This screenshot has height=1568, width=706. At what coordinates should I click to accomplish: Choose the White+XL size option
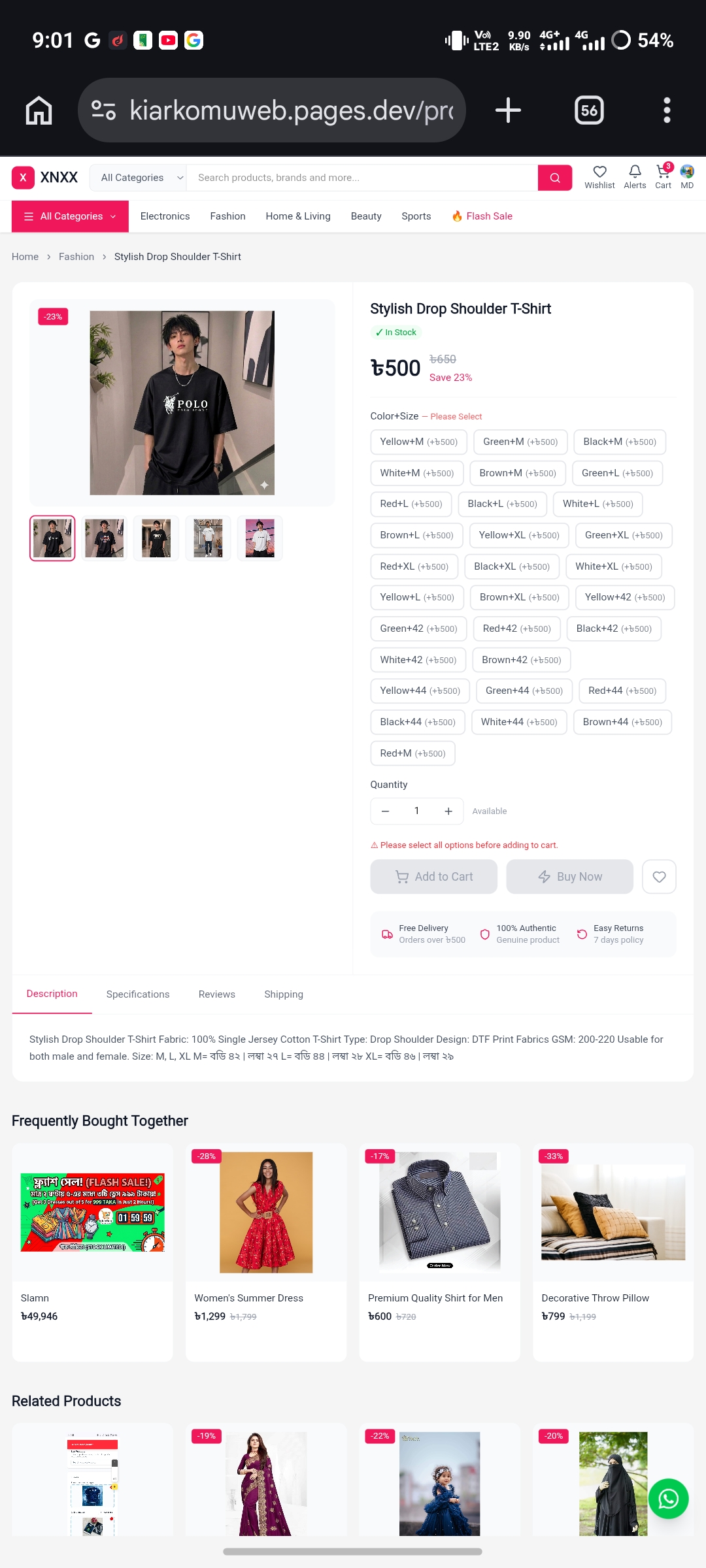coord(613,566)
